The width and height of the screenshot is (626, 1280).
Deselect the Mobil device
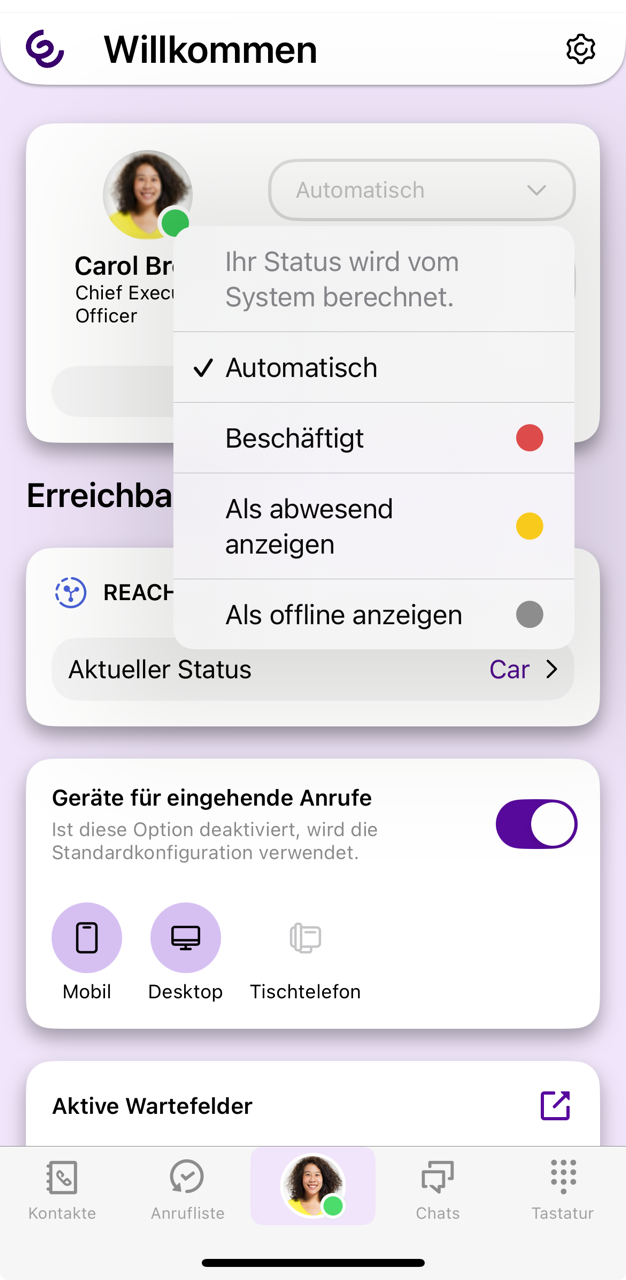(x=87, y=938)
